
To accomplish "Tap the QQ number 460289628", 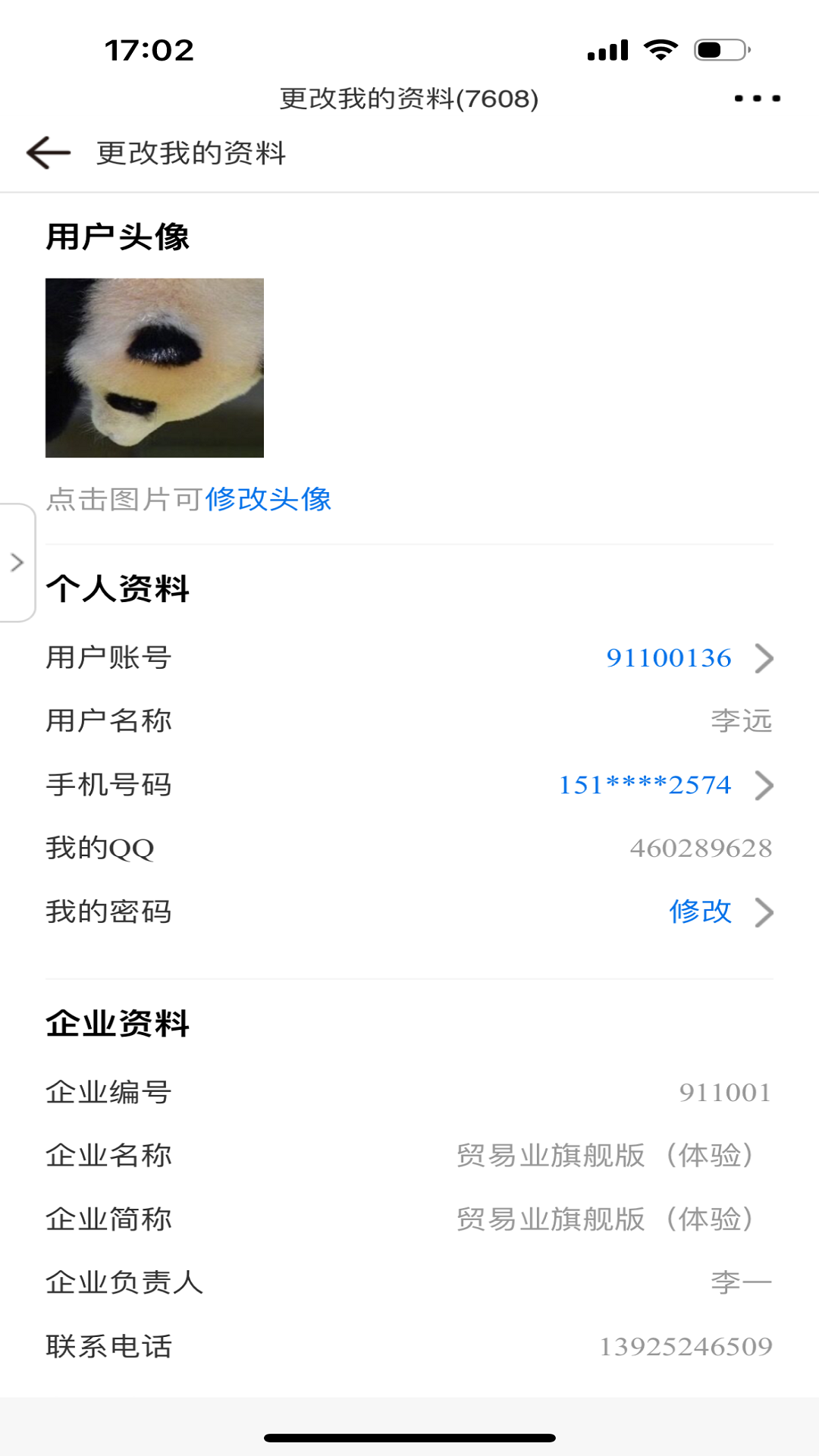I will tap(701, 849).
